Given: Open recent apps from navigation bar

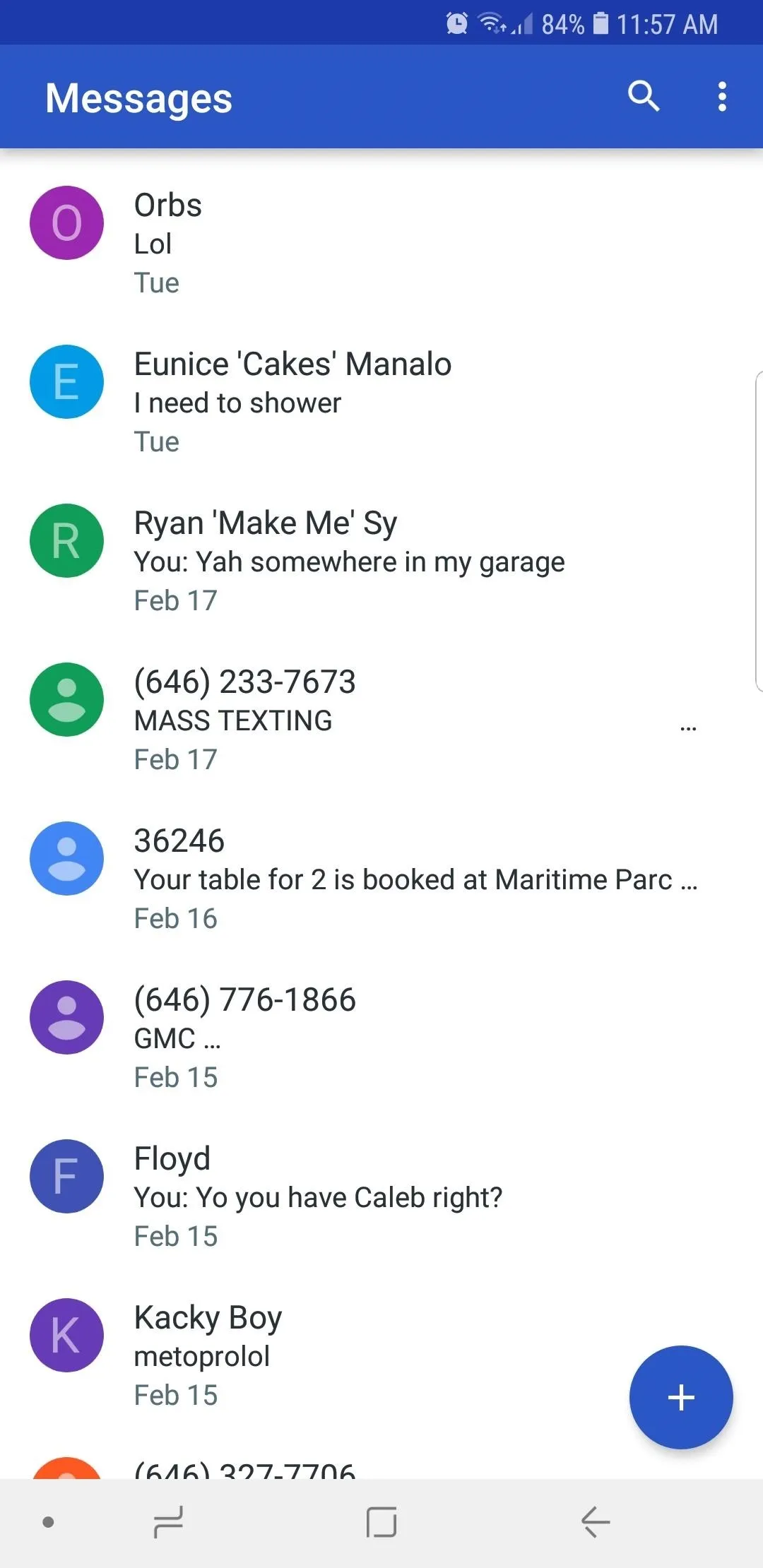Looking at the screenshot, I should point(169,1521).
